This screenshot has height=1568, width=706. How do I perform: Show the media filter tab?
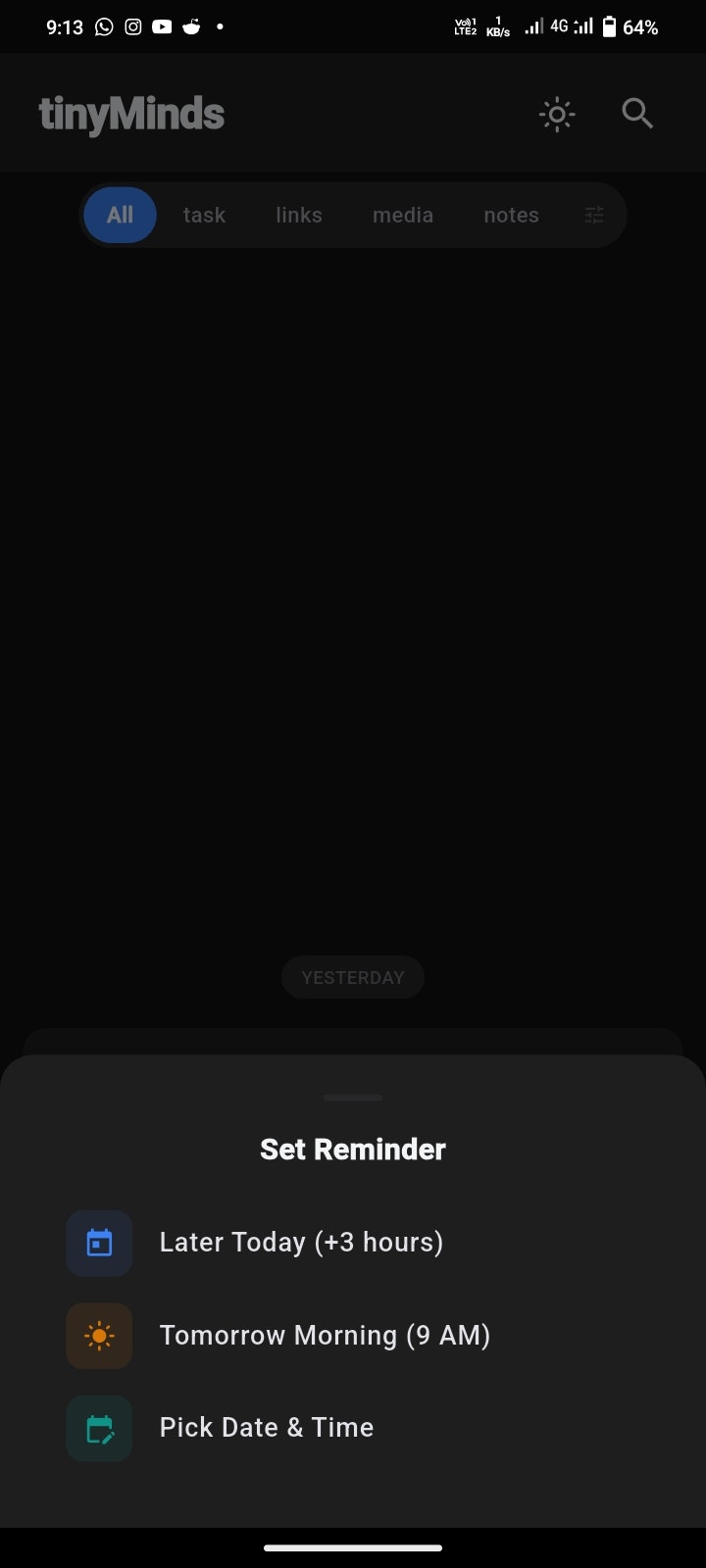(x=403, y=216)
